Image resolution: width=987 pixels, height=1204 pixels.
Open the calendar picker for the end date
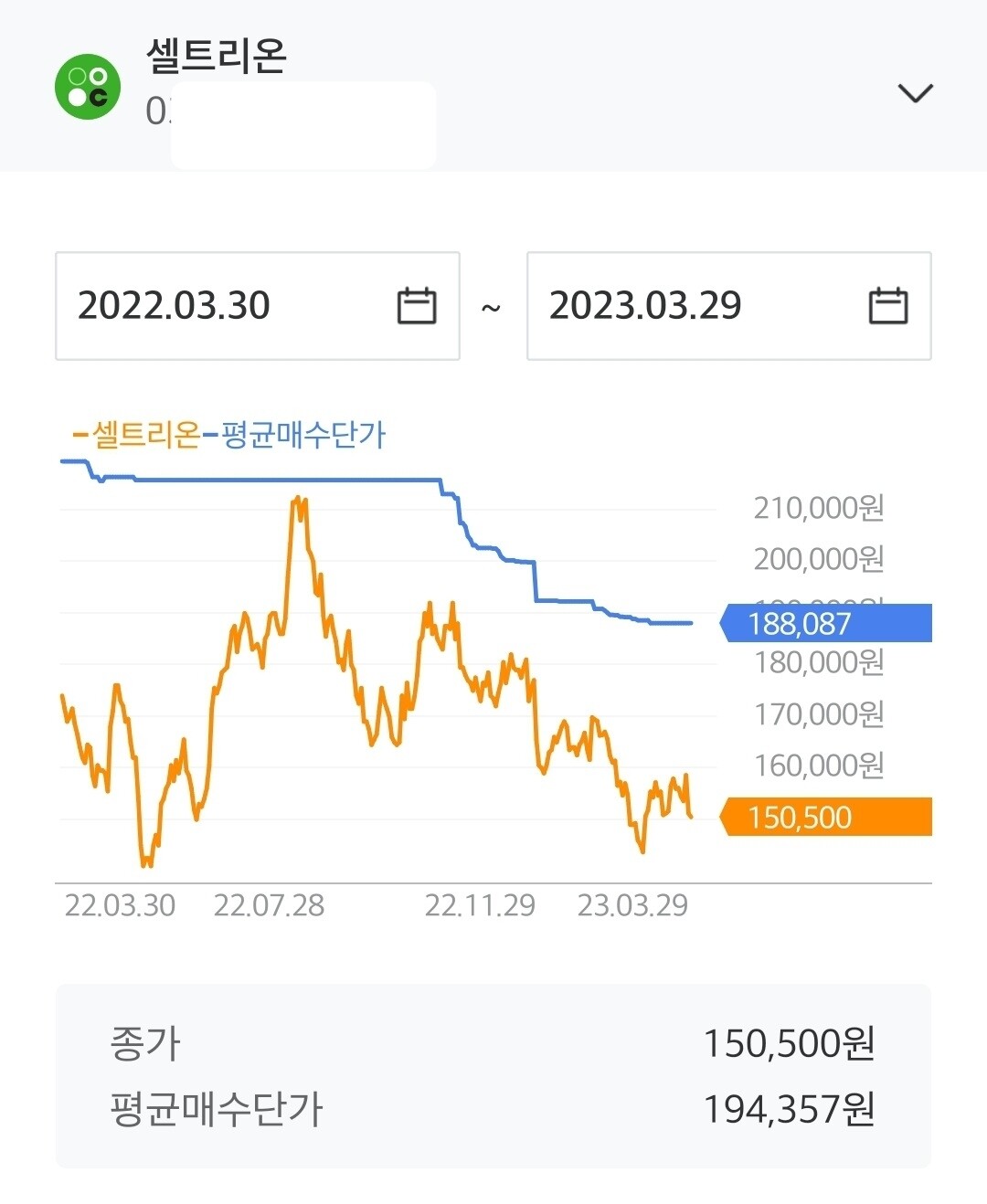tap(888, 305)
